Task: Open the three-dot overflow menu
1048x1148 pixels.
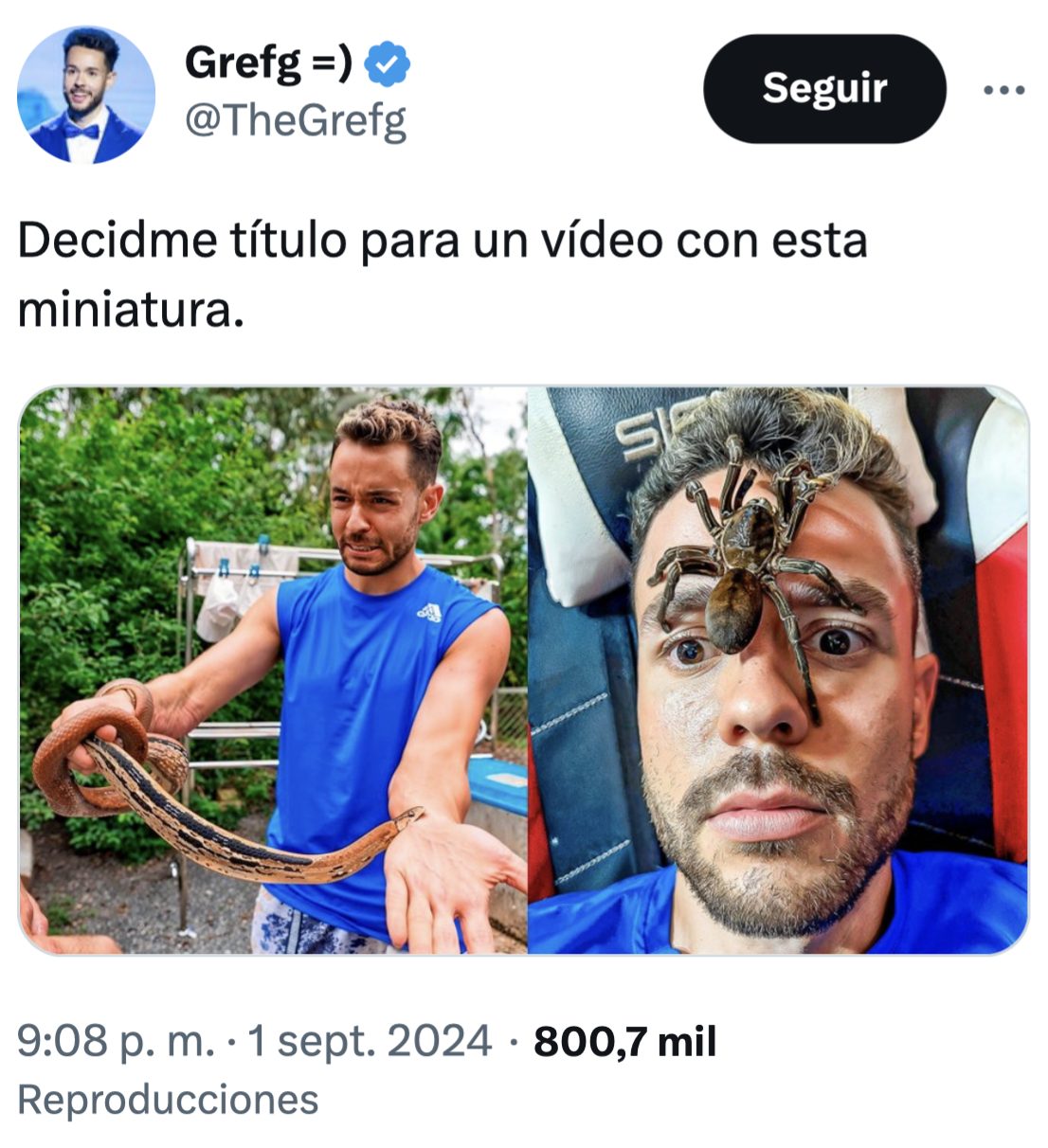Action: tap(1004, 91)
